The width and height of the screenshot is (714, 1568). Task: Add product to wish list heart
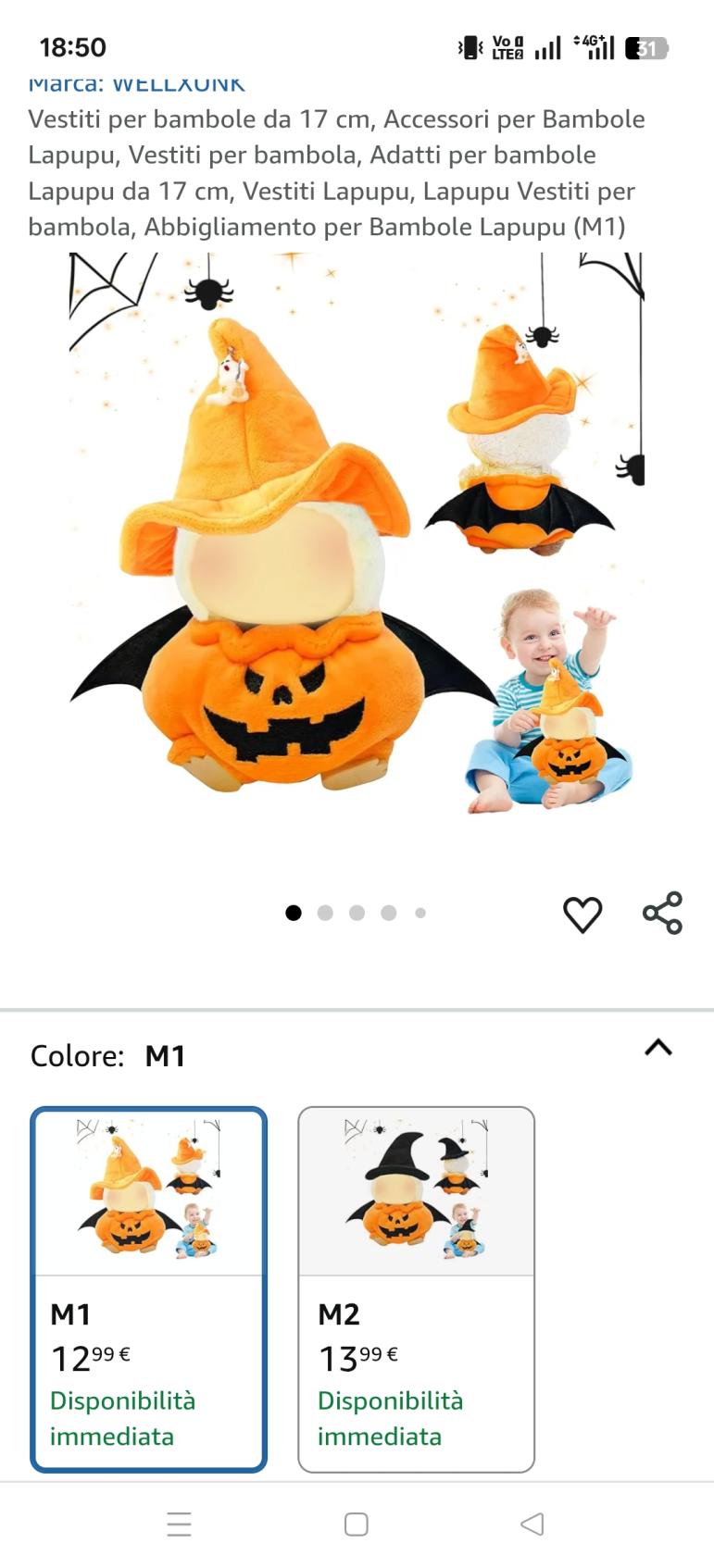(x=582, y=915)
